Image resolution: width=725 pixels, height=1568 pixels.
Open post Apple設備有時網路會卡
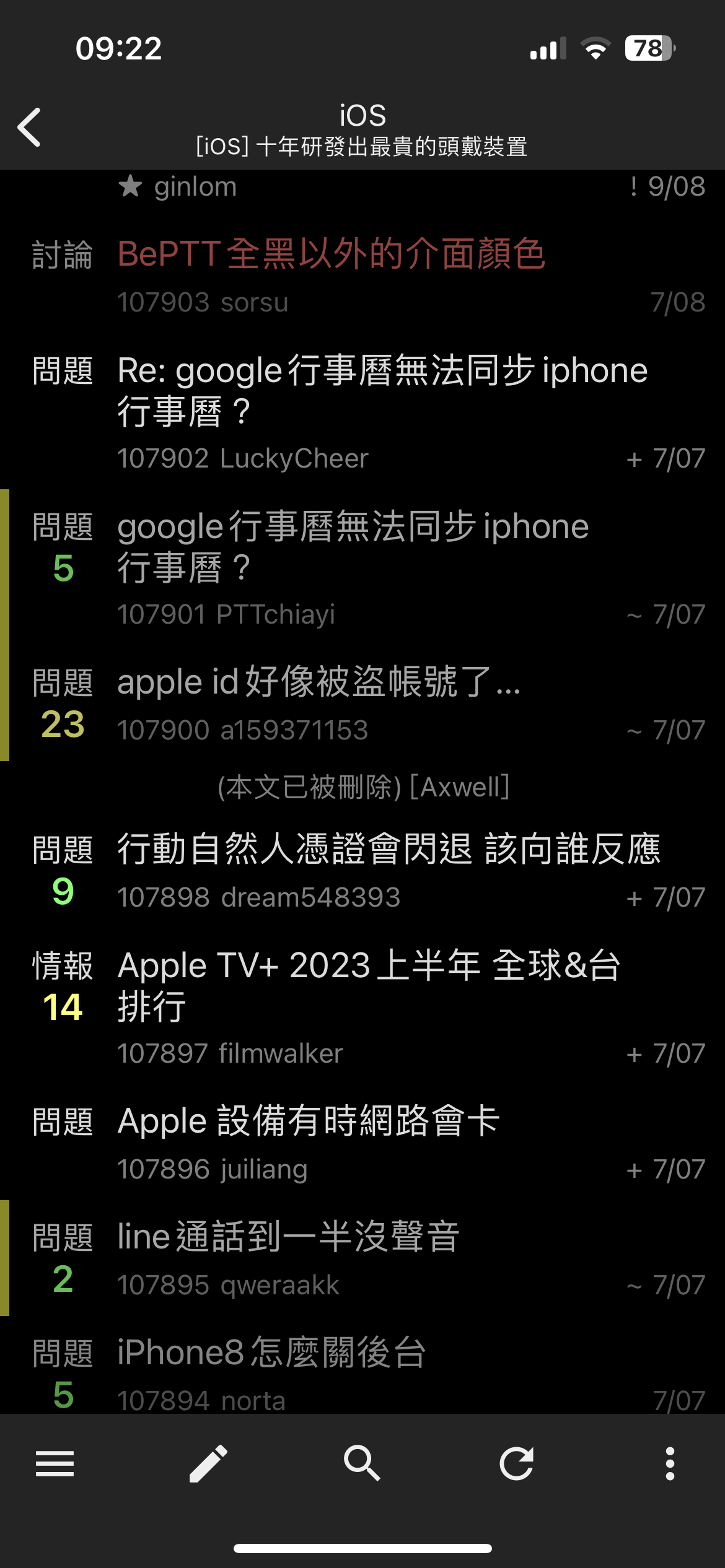click(x=362, y=1143)
